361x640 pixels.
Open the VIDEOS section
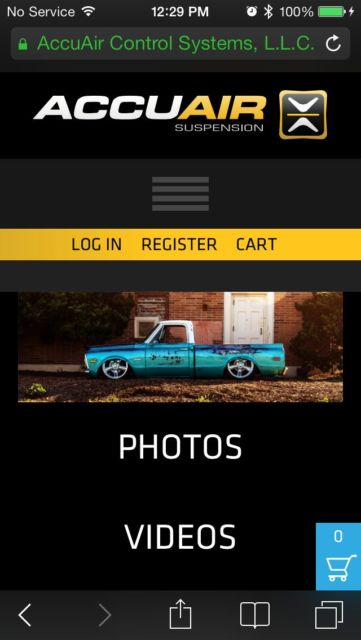[x=180, y=536]
